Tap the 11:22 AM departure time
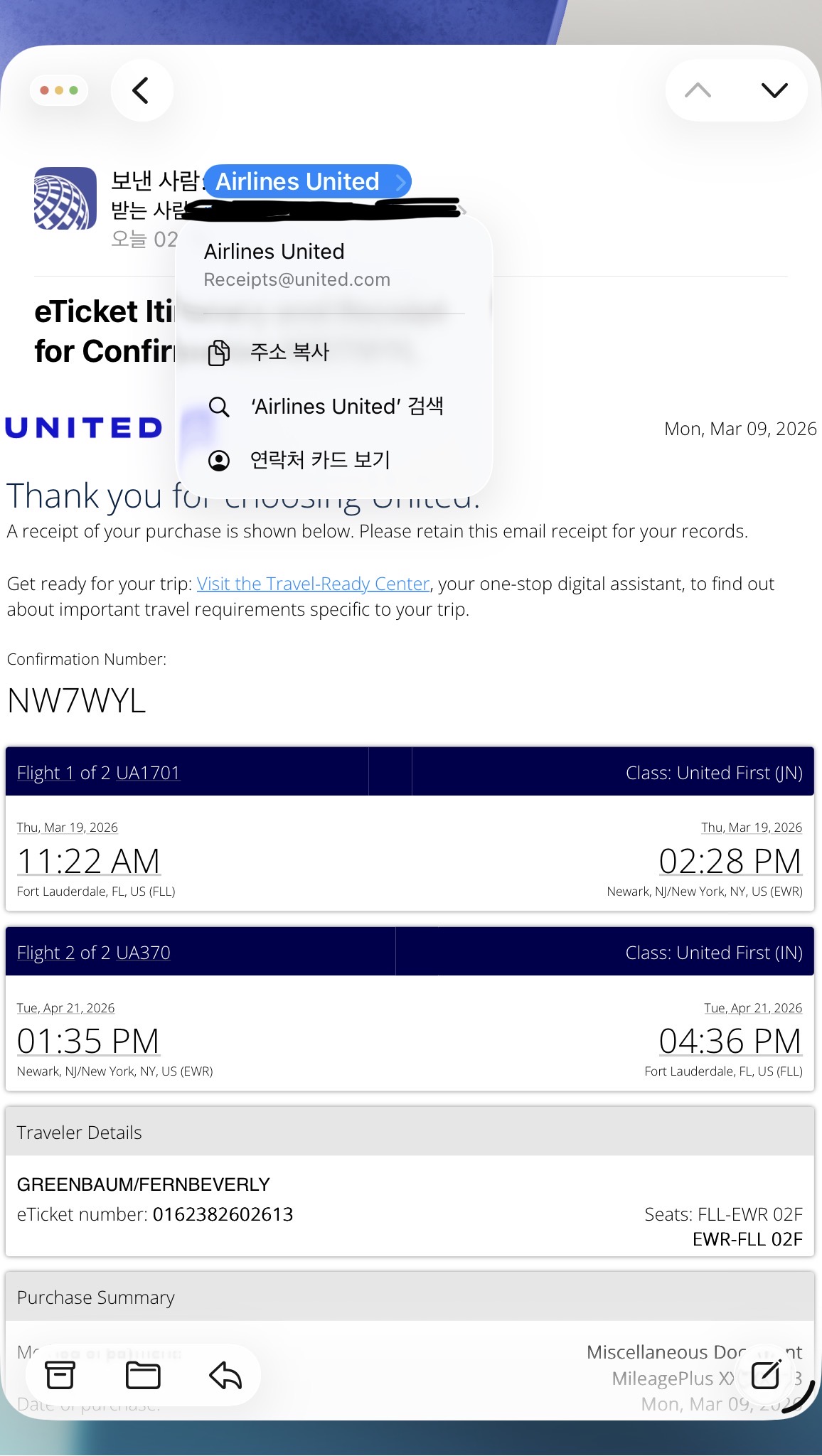This screenshot has width=822, height=1456. pyautogui.click(x=89, y=861)
